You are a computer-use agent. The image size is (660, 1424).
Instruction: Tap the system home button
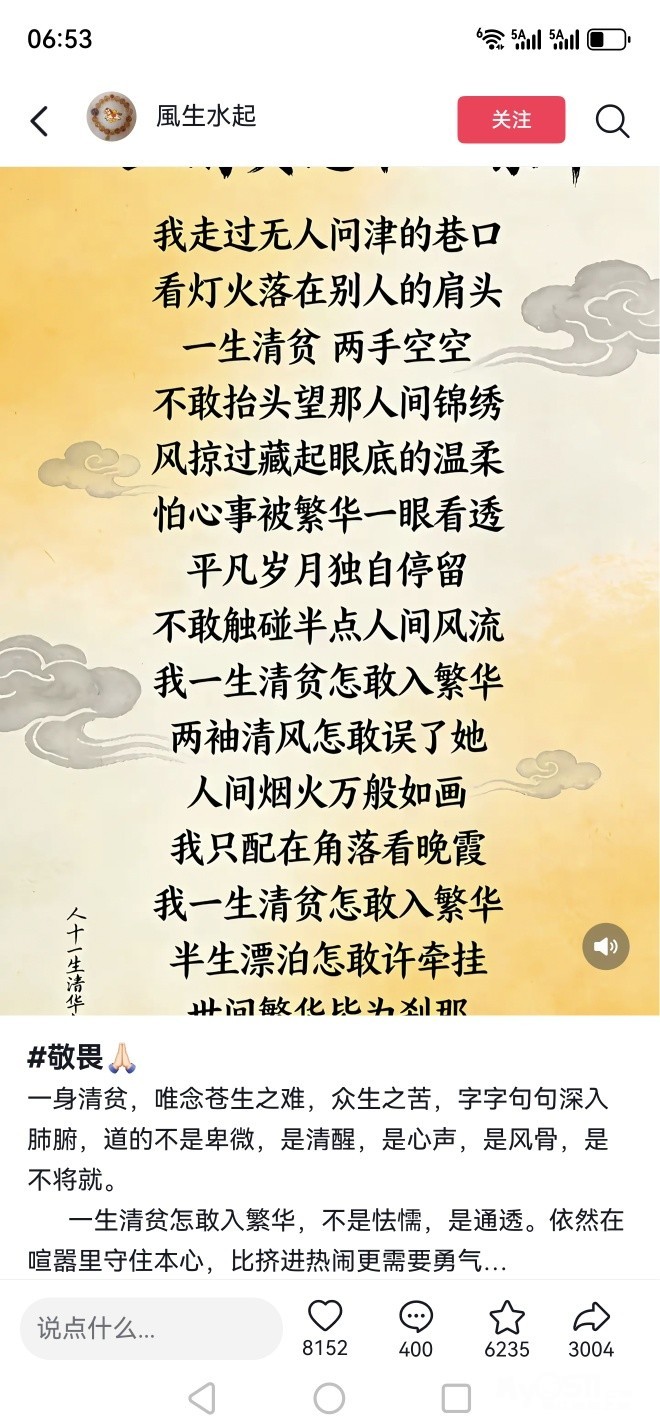(x=329, y=1397)
